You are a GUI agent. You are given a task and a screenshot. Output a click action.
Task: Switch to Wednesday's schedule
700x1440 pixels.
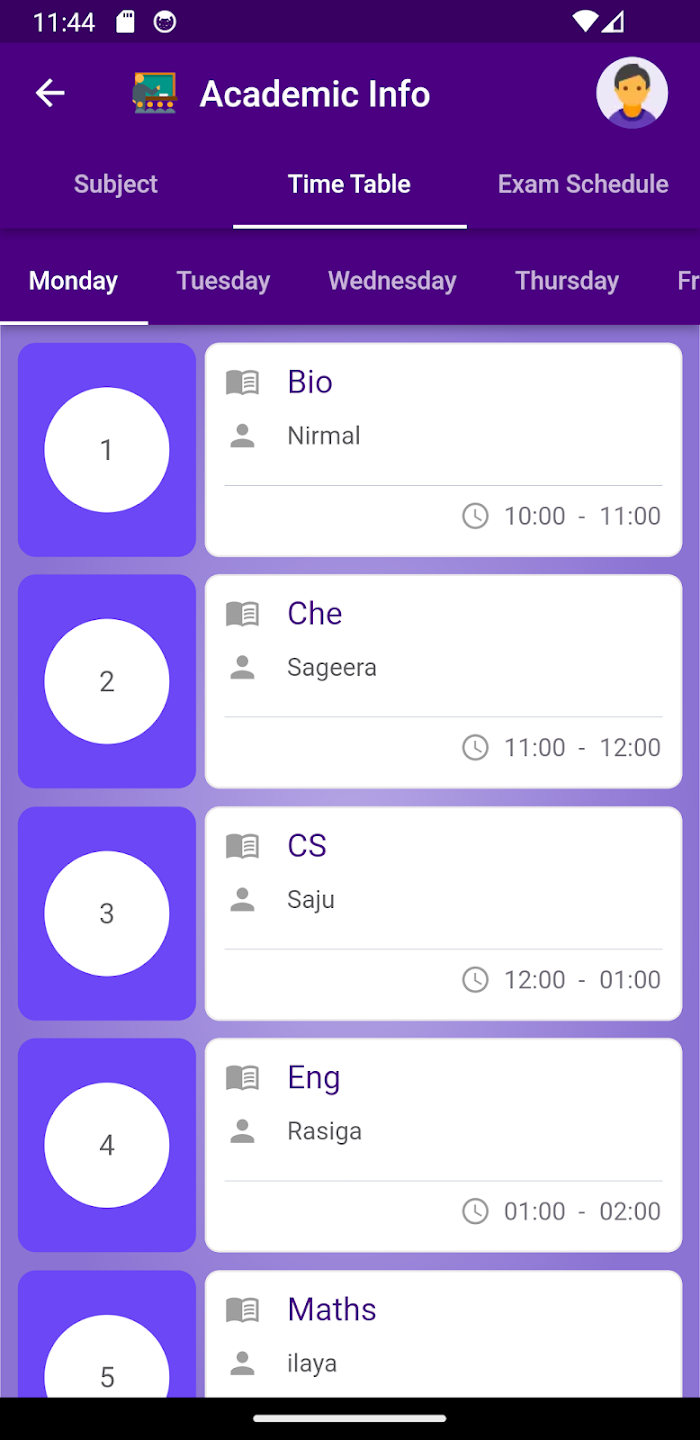tap(392, 281)
